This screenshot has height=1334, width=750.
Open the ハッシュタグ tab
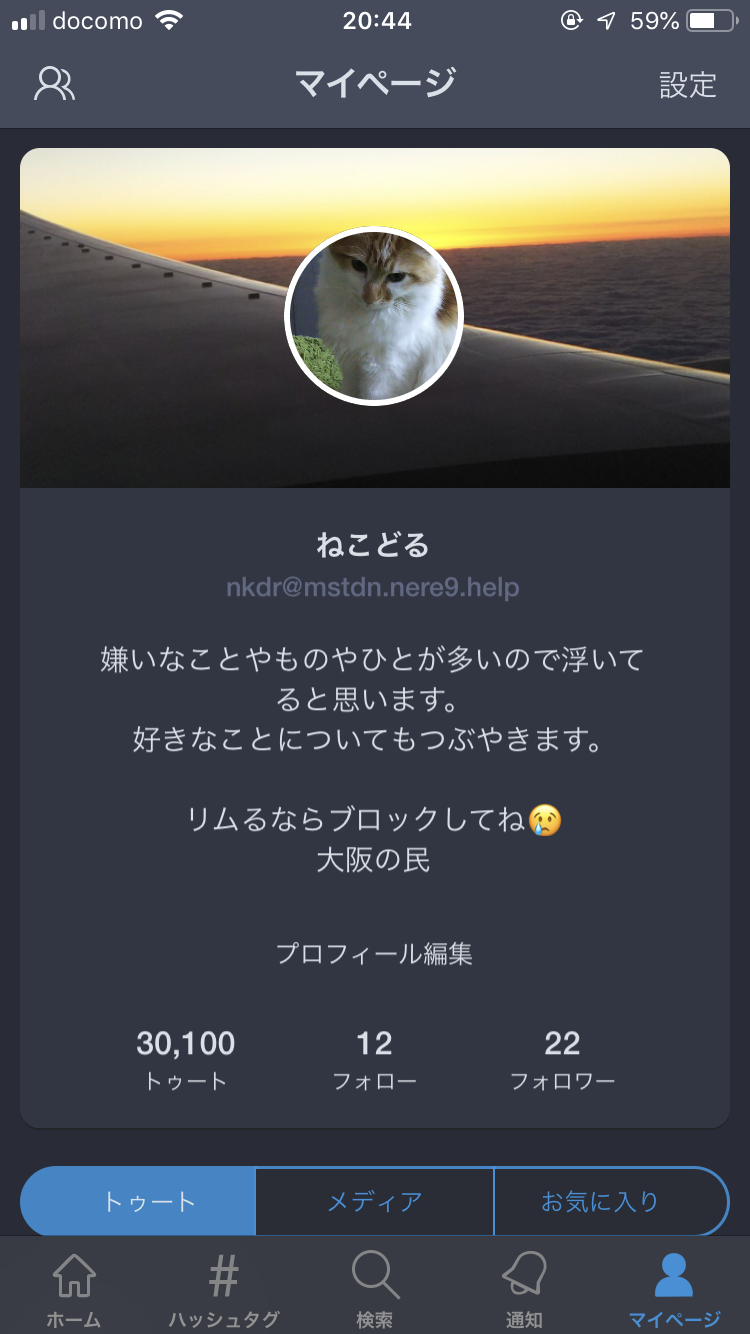pos(224,1290)
